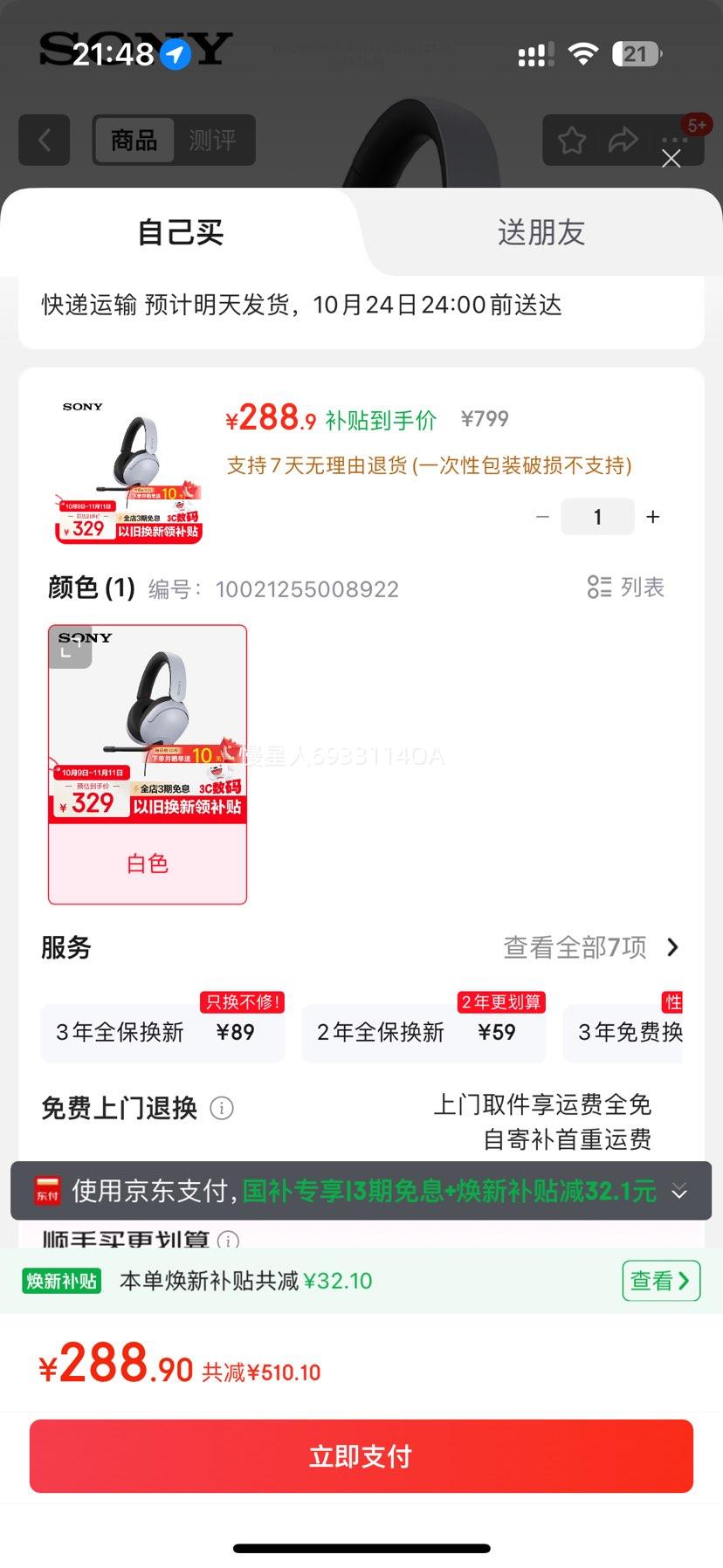Screen dimensions: 723x1568
Task: Tap 立即支付 to pay now
Action: coord(361,1455)
